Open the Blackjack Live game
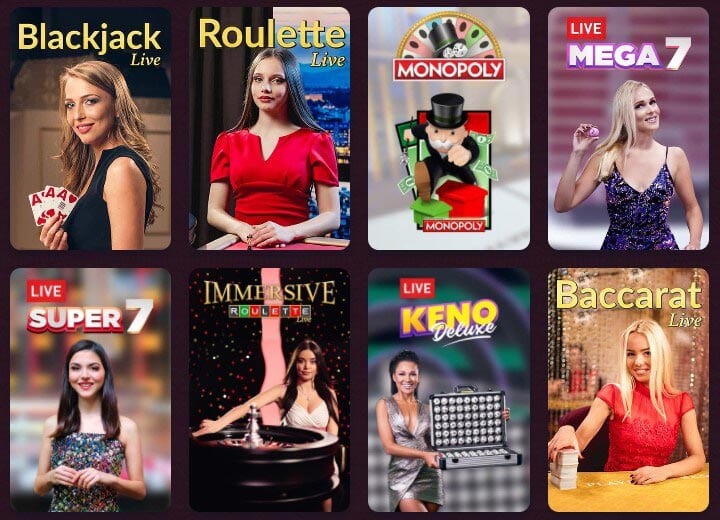This screenshot has width=720, height=520. coord(90,128)
